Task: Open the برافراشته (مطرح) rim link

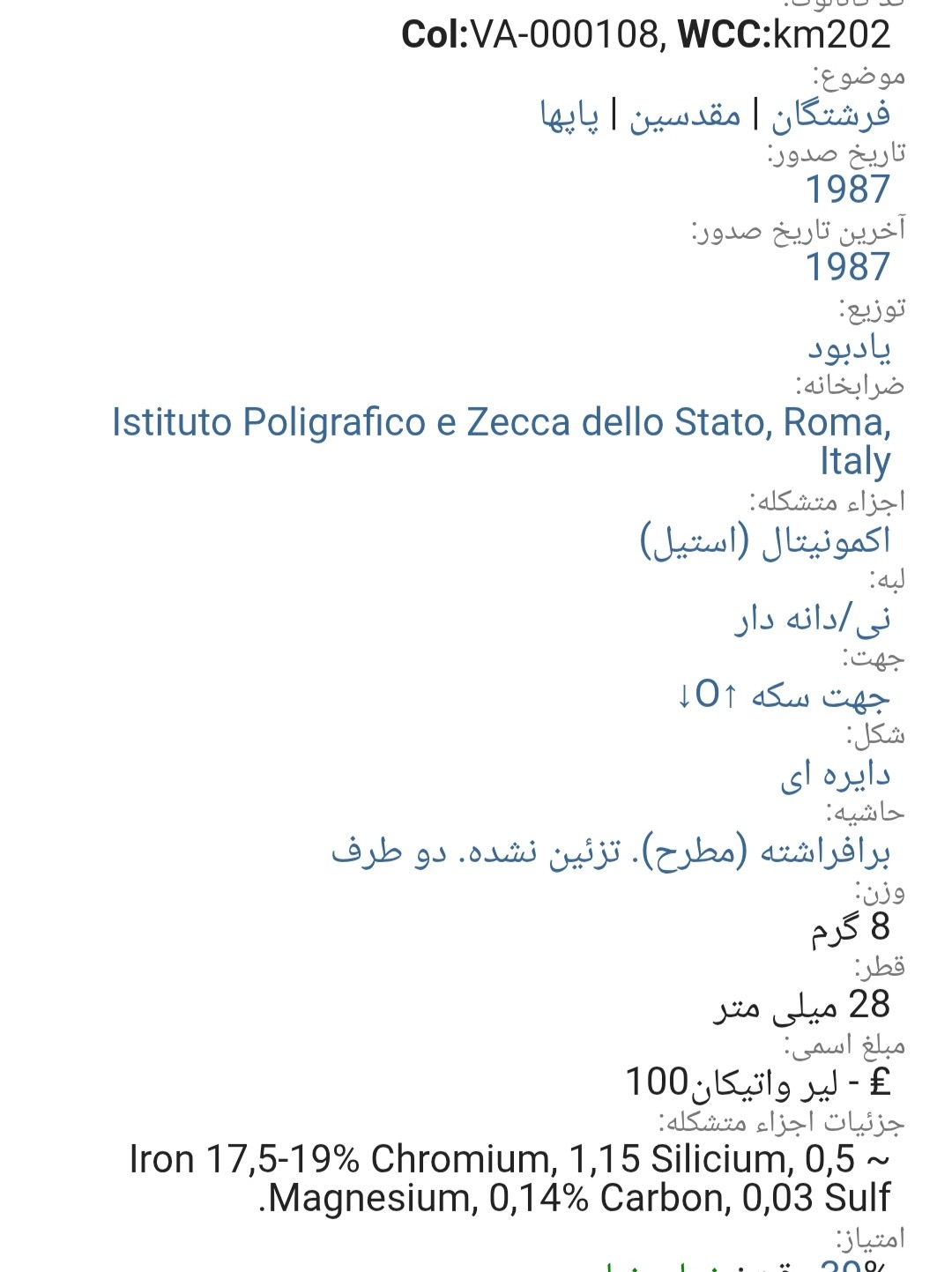Action: (610, 852)
